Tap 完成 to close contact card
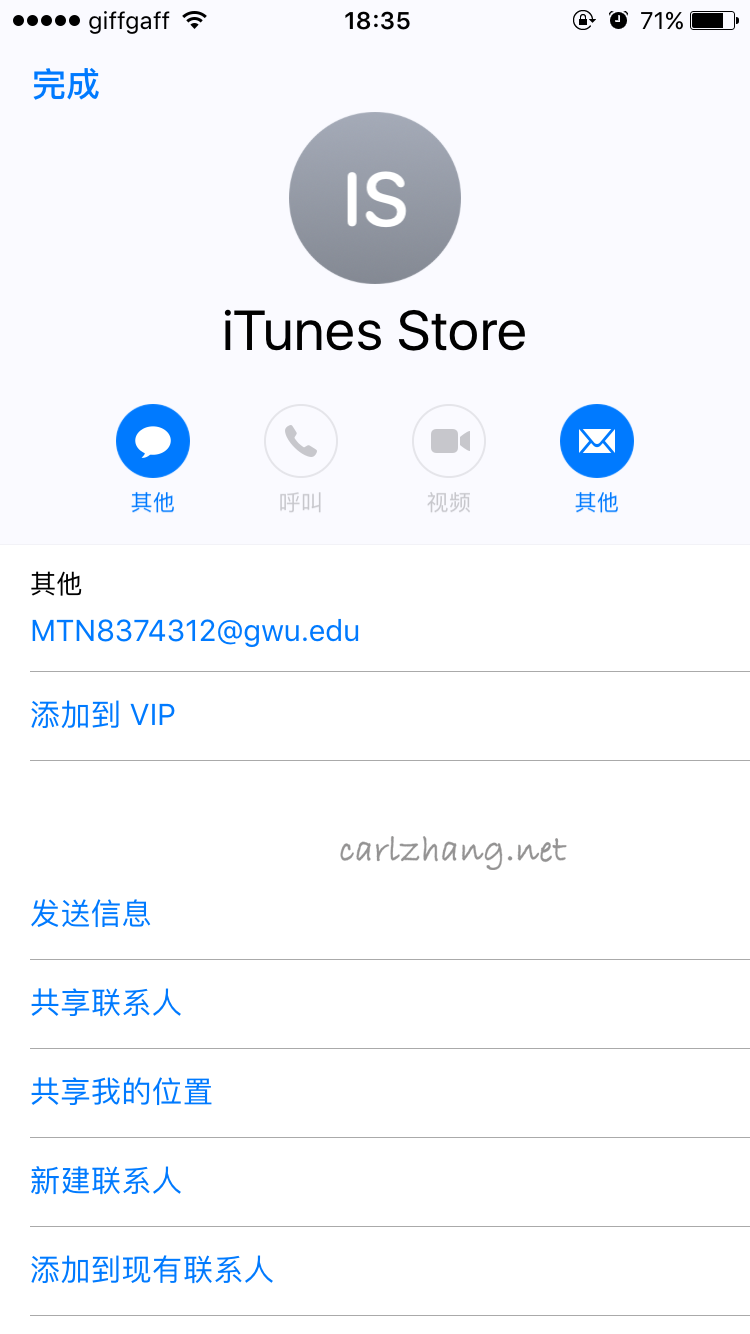 tap(66, 85)
